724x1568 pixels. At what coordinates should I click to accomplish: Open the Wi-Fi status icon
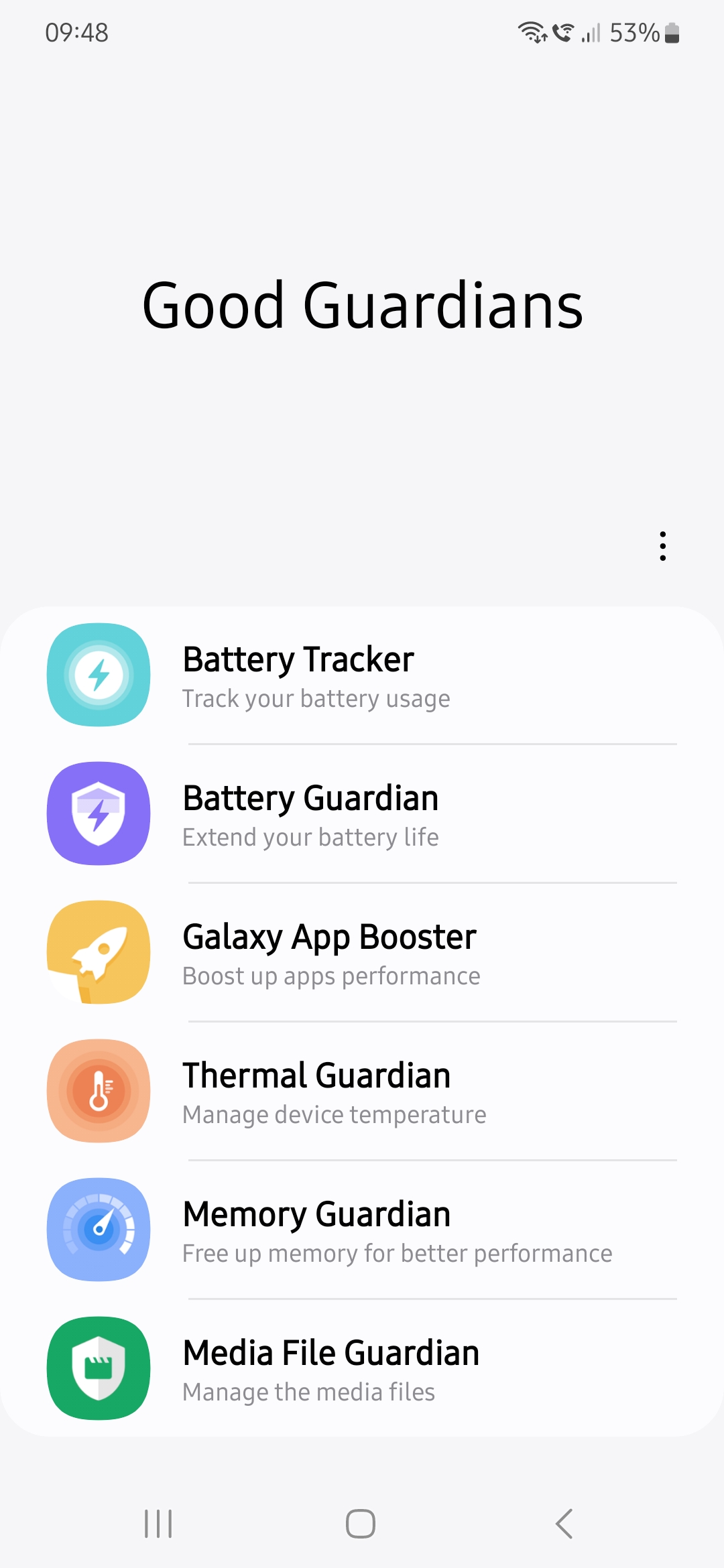[533, 31]
